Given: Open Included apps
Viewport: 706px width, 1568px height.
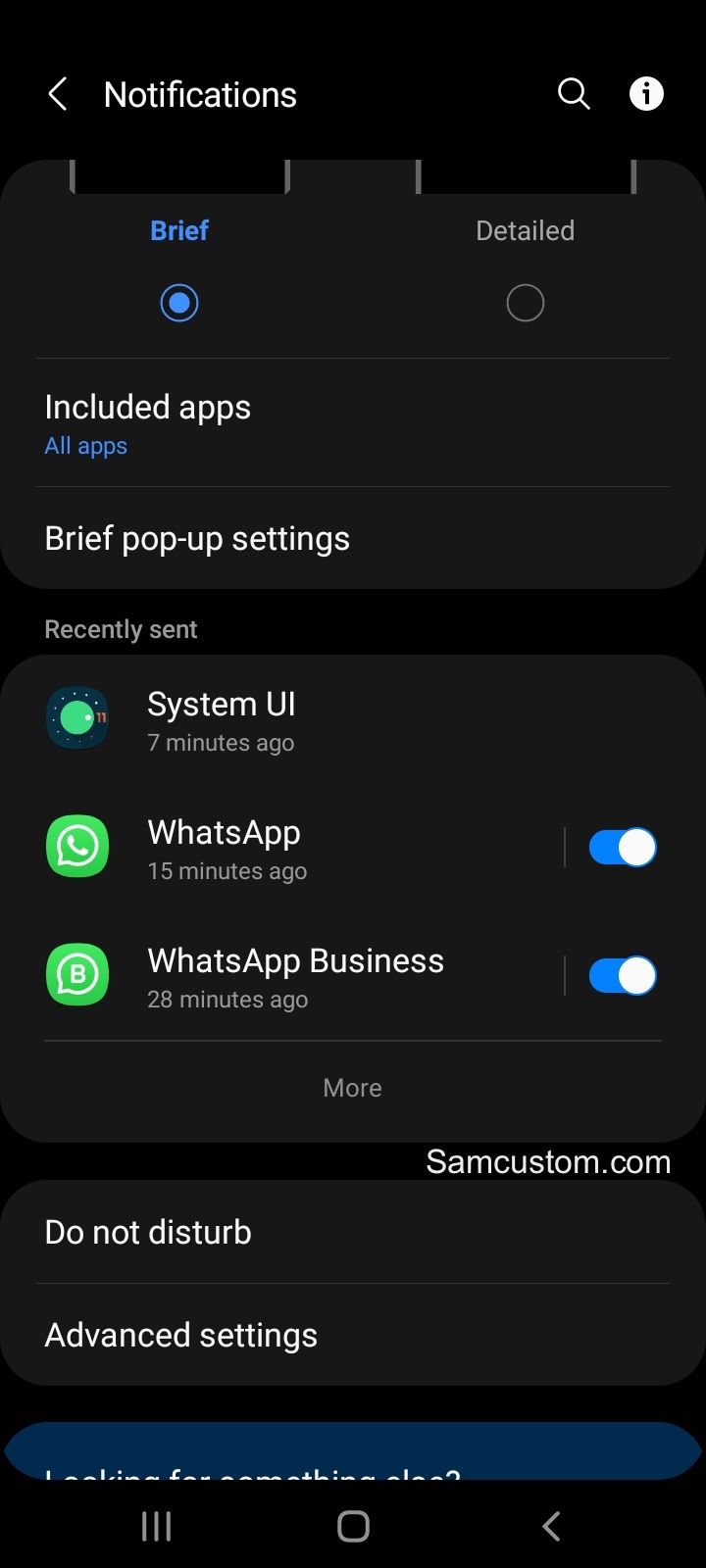Looking at the screenshot, I should 353,423.
